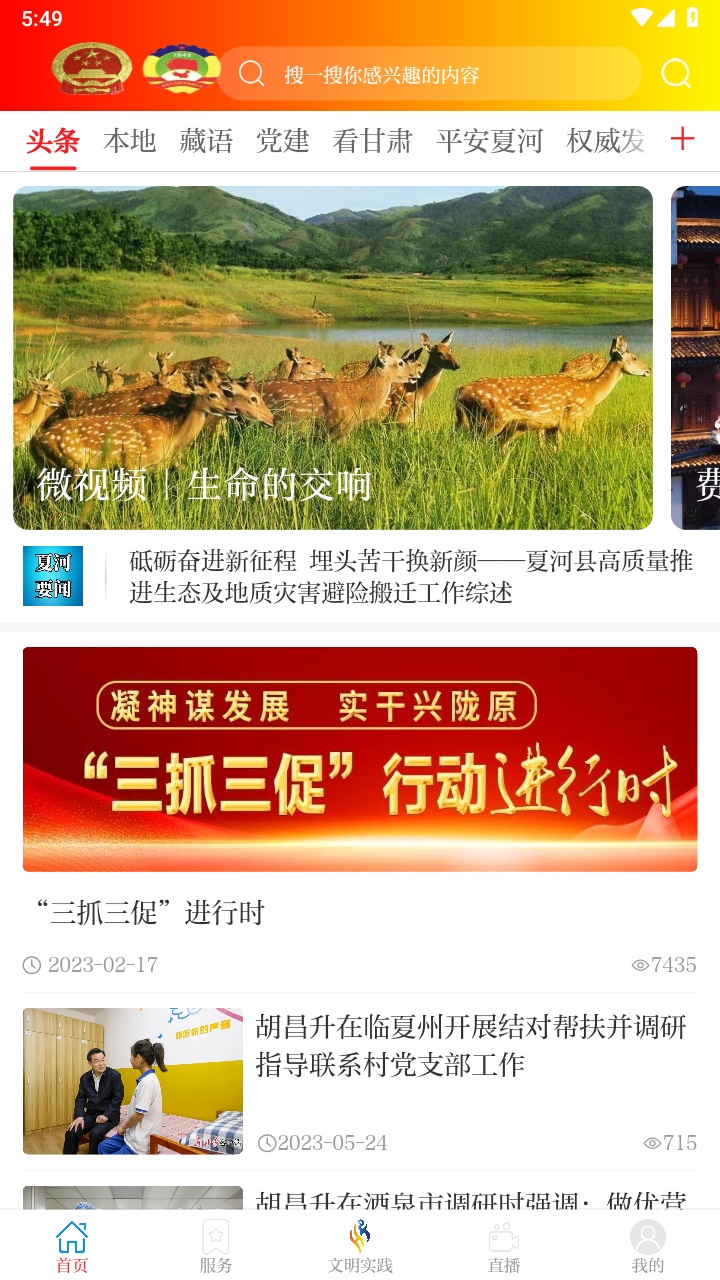The width and height of the screenshot is (720, 1280).
Task: Open the 我的 profile tab
Action: tap(648, 1246)
